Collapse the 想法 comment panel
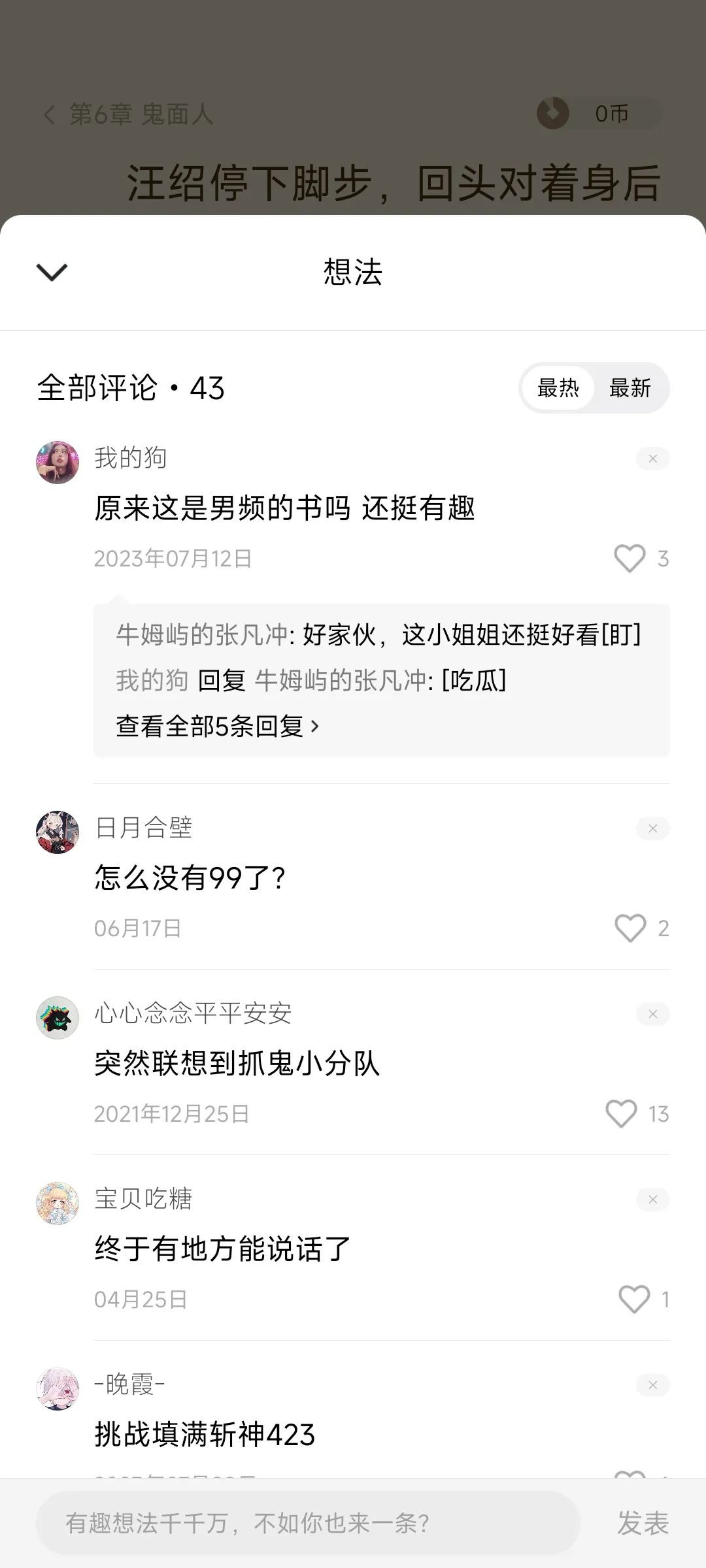Image resolution: width=706 pixels, height=1568 pixels. click(x=52, y=272)
